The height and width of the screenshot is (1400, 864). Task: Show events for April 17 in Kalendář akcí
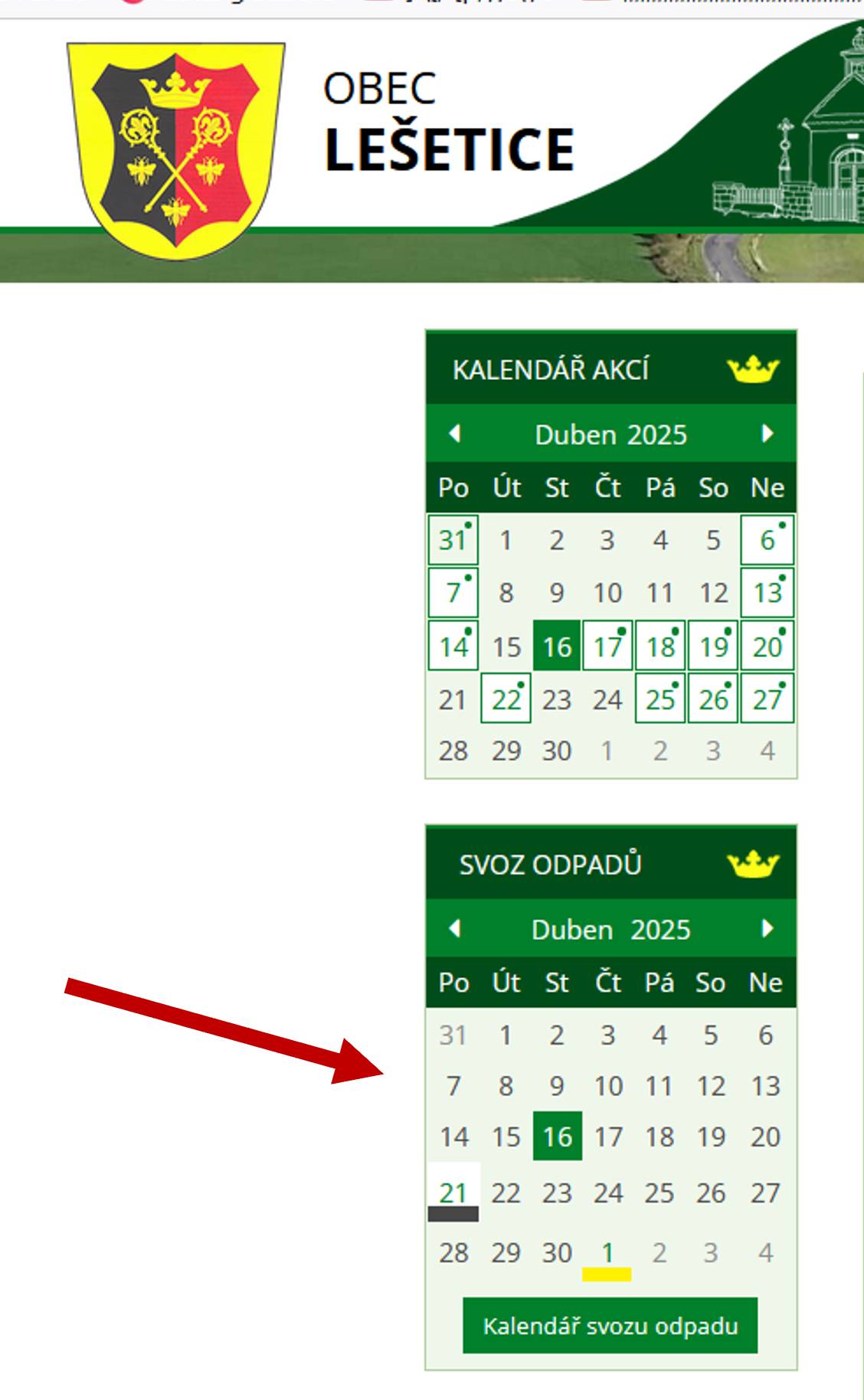tap(607, 646)
